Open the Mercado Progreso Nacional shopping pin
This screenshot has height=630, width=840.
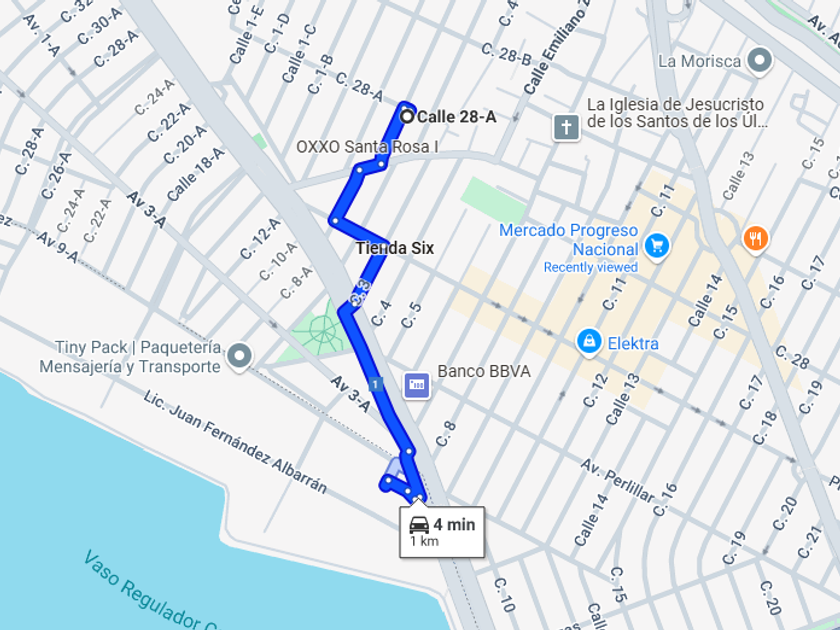pyautogui.click(x=657, y=246)
